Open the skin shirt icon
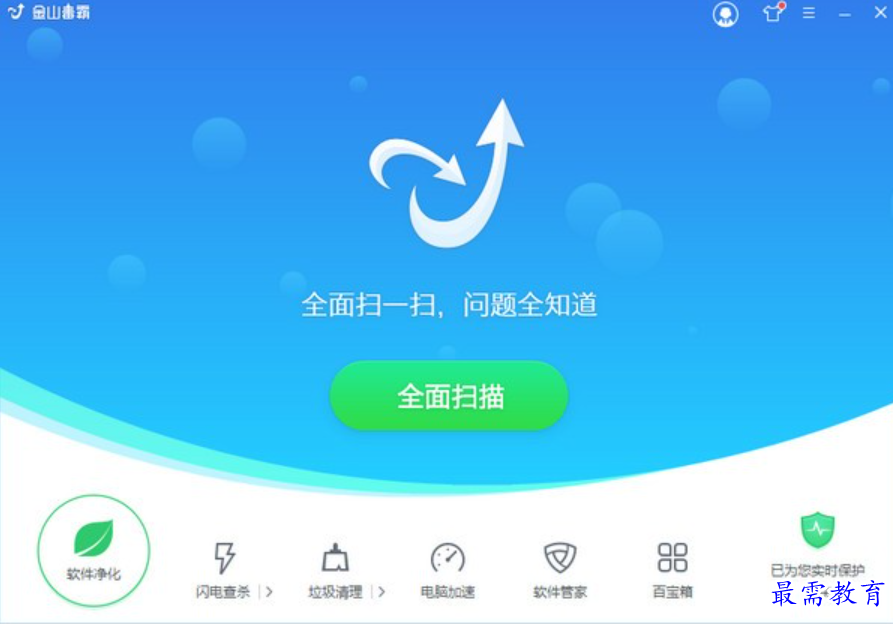 point(772,14)
